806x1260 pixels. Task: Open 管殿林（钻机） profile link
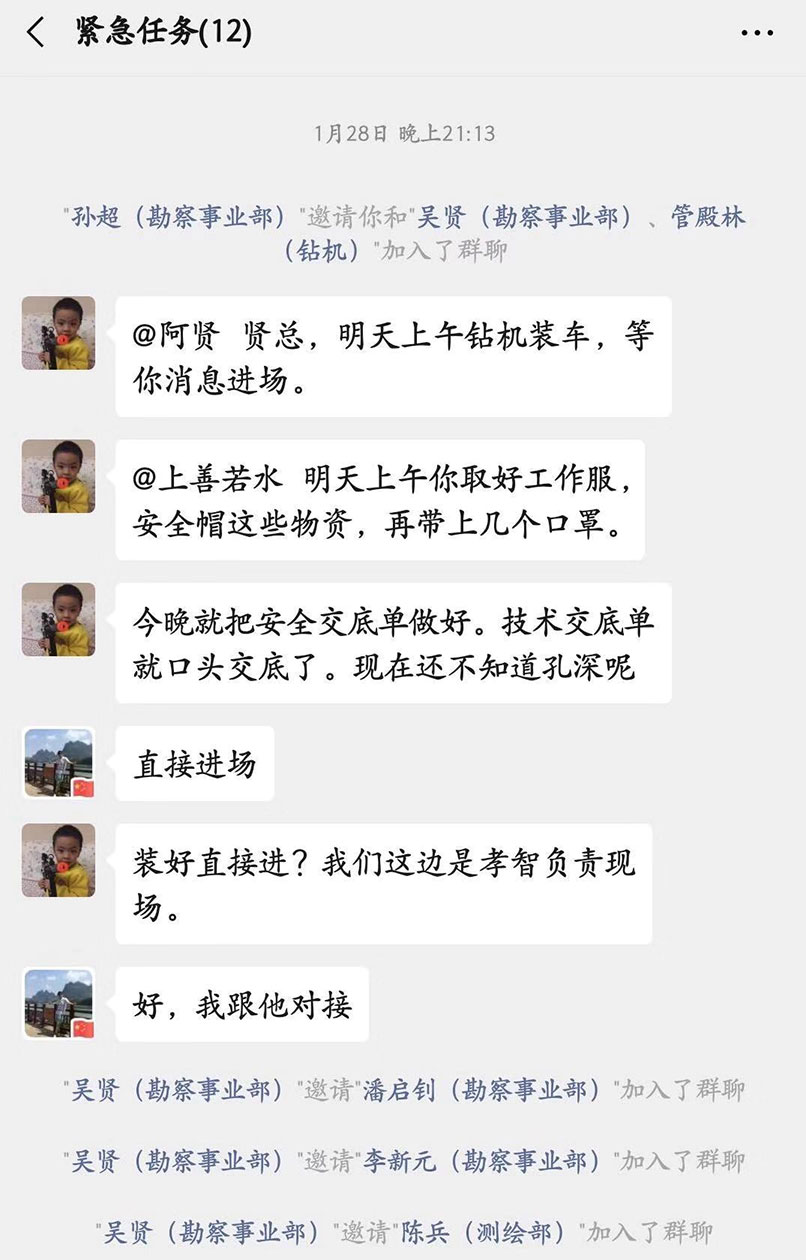point(707,217)
